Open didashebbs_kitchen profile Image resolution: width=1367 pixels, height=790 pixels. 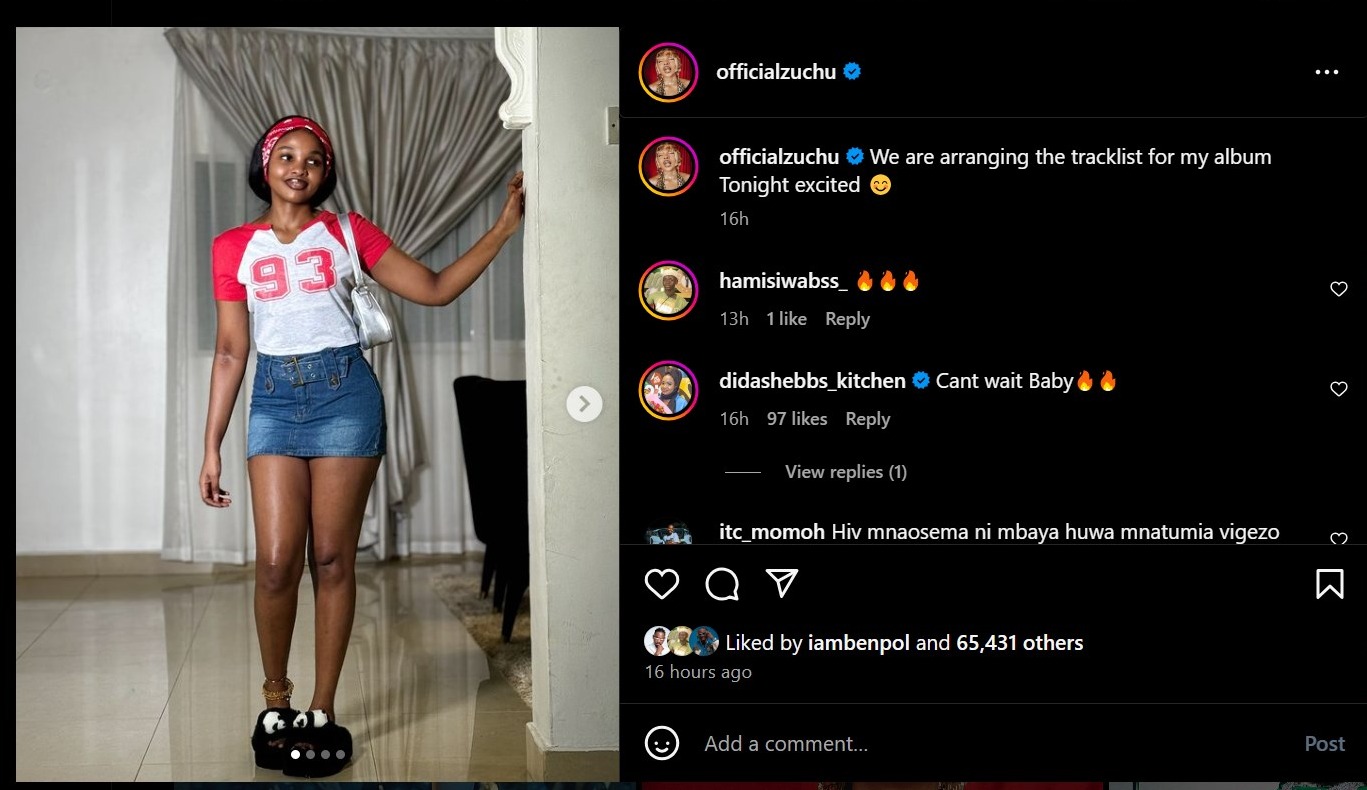tap(812, 381)
